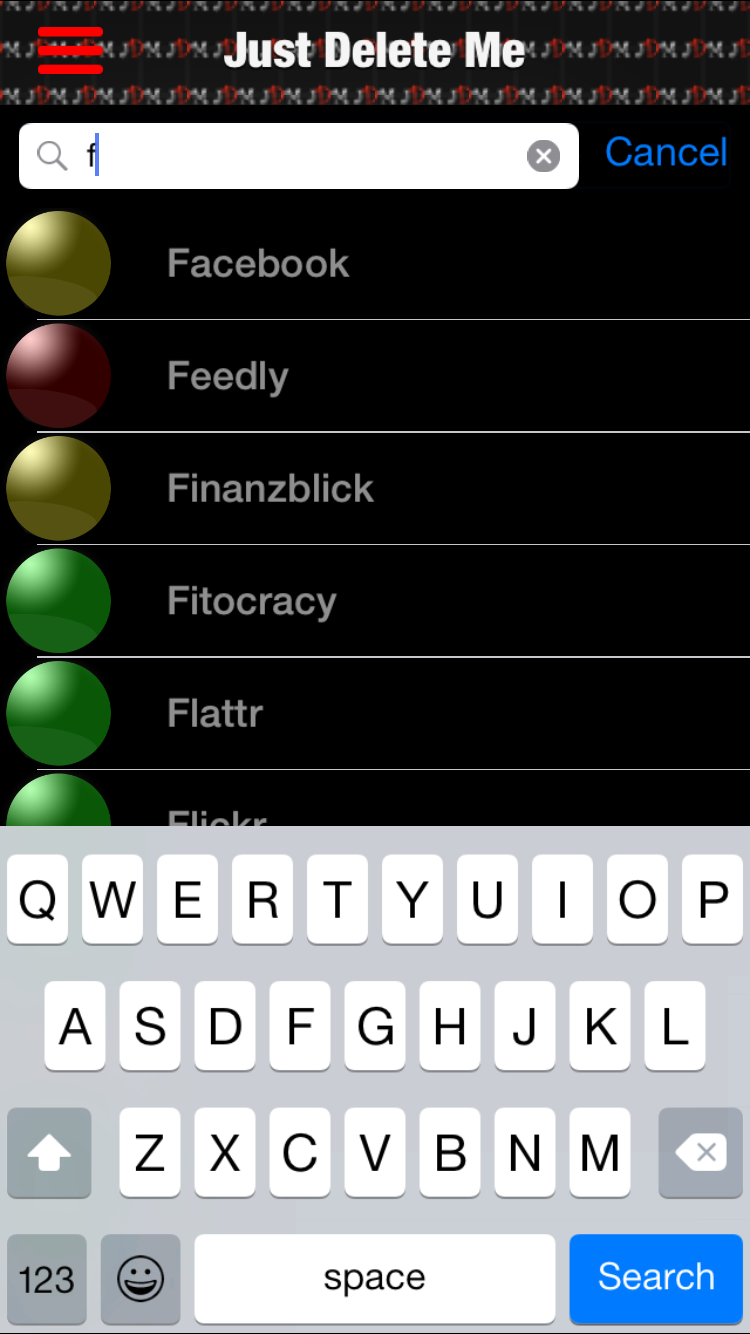The width and height of the screenshot is (750, 1334).
Task: Tap the search text field
Action: (x=298, y=156)
